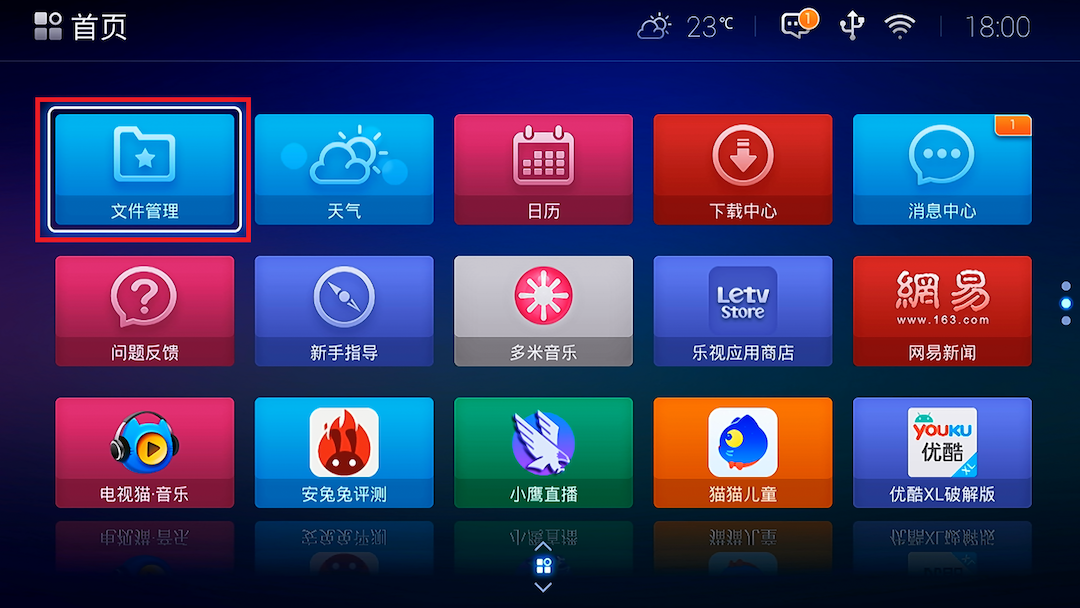Tap the message notification icon in top bar
Screen dimensions: 1080x608
coord(798,26)
